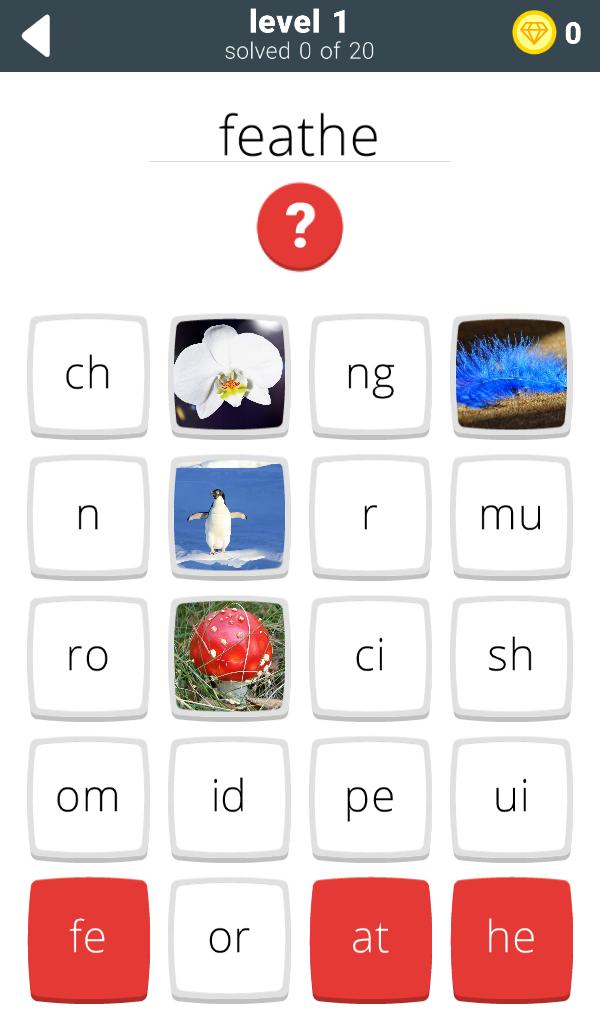Choose the 'n' letter tile
This screenshot has height=1024, width=600.
click(x=88, y=515)
